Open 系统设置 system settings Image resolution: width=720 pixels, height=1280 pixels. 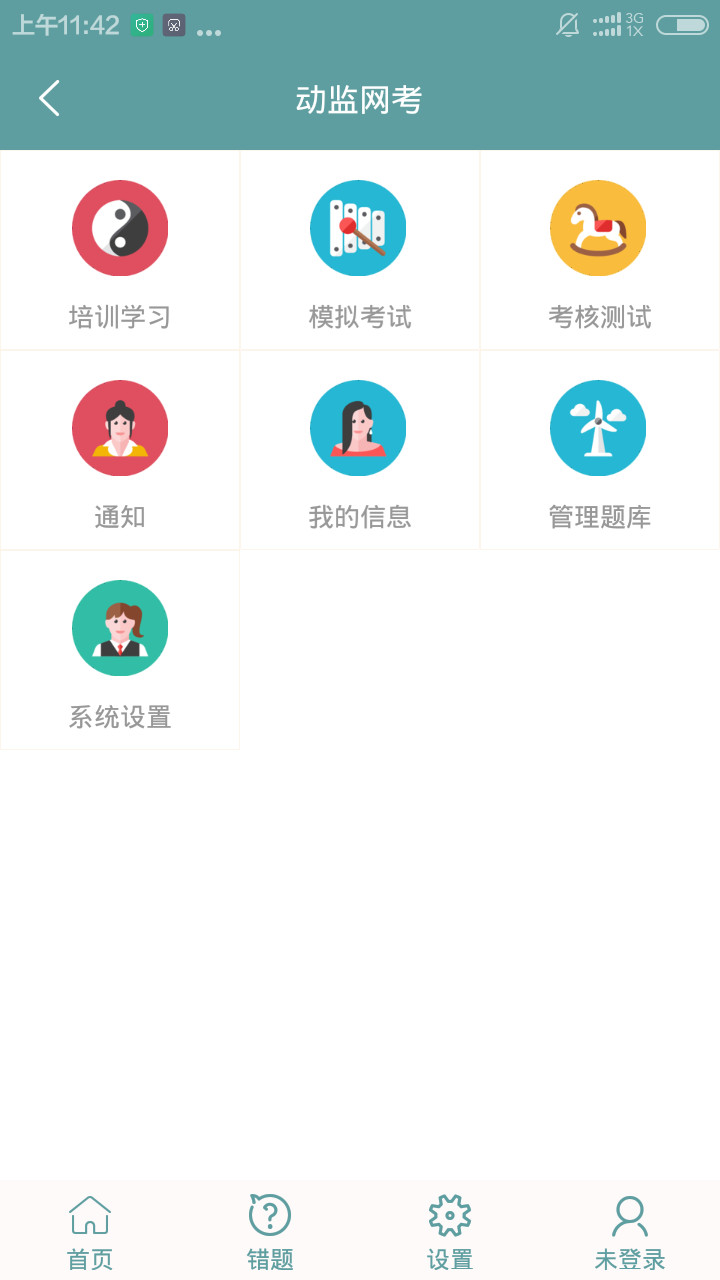120,650
